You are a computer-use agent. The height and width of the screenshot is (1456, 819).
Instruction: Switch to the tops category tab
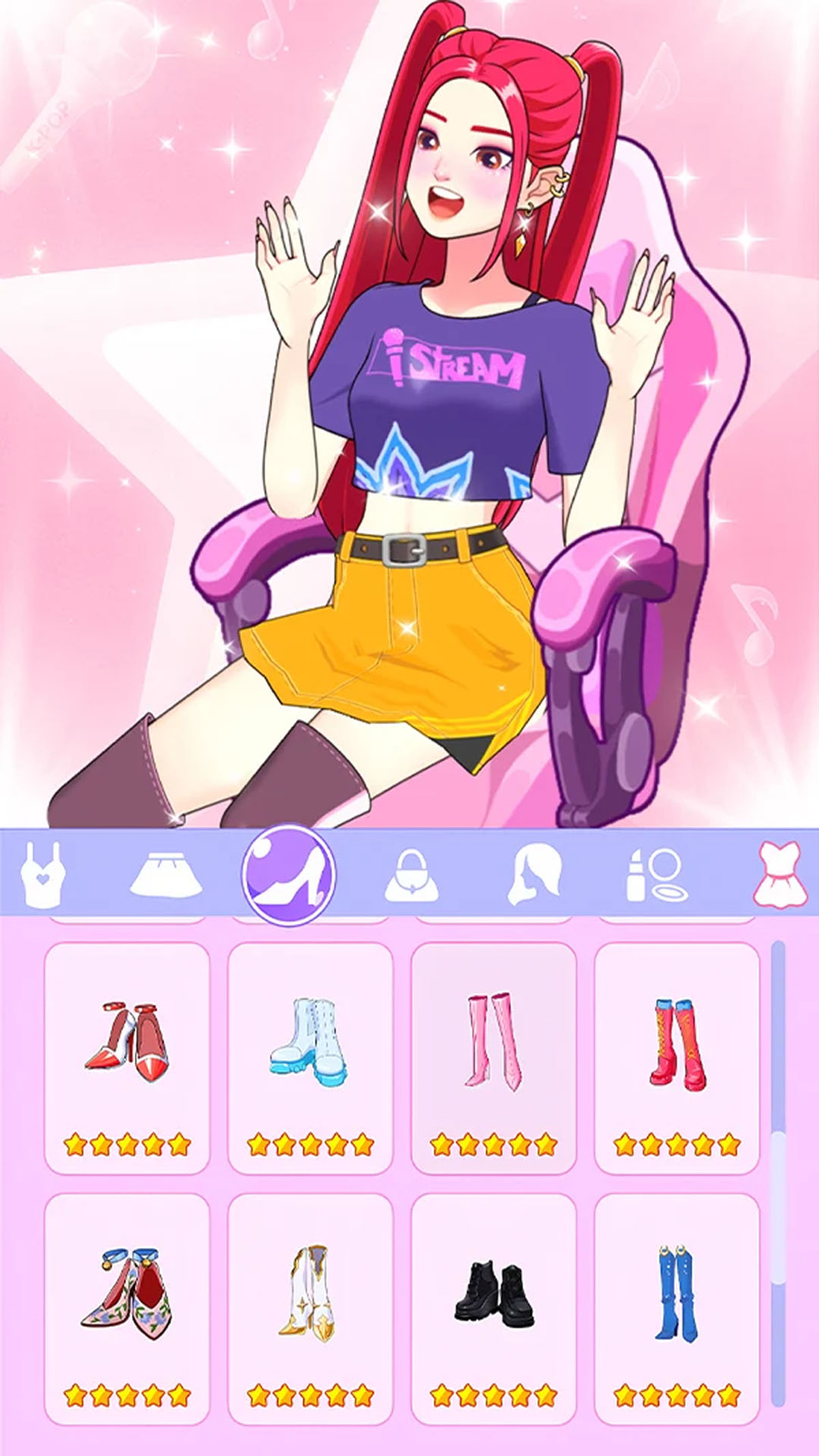43,875
